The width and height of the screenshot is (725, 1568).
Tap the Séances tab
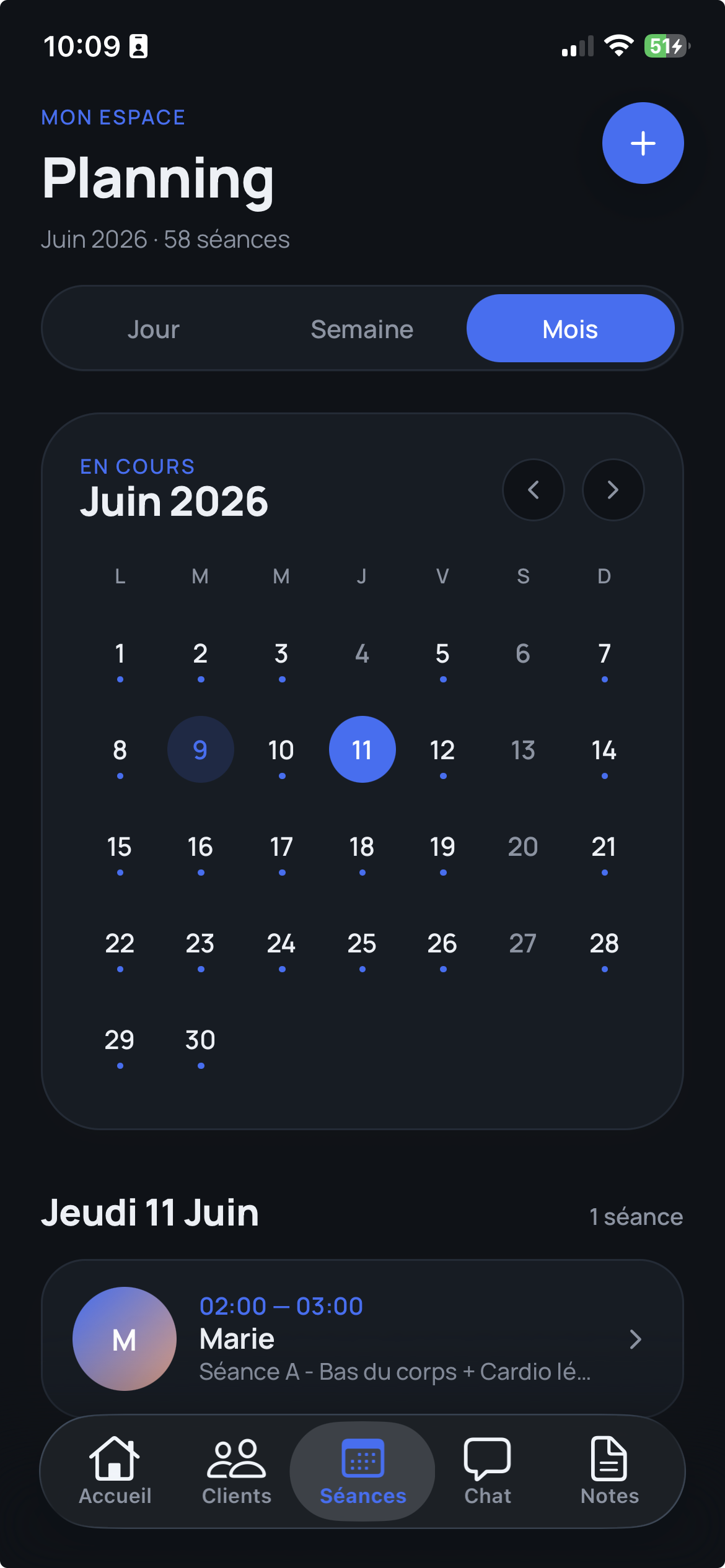pyautogui.click(x=362, y=1471)
